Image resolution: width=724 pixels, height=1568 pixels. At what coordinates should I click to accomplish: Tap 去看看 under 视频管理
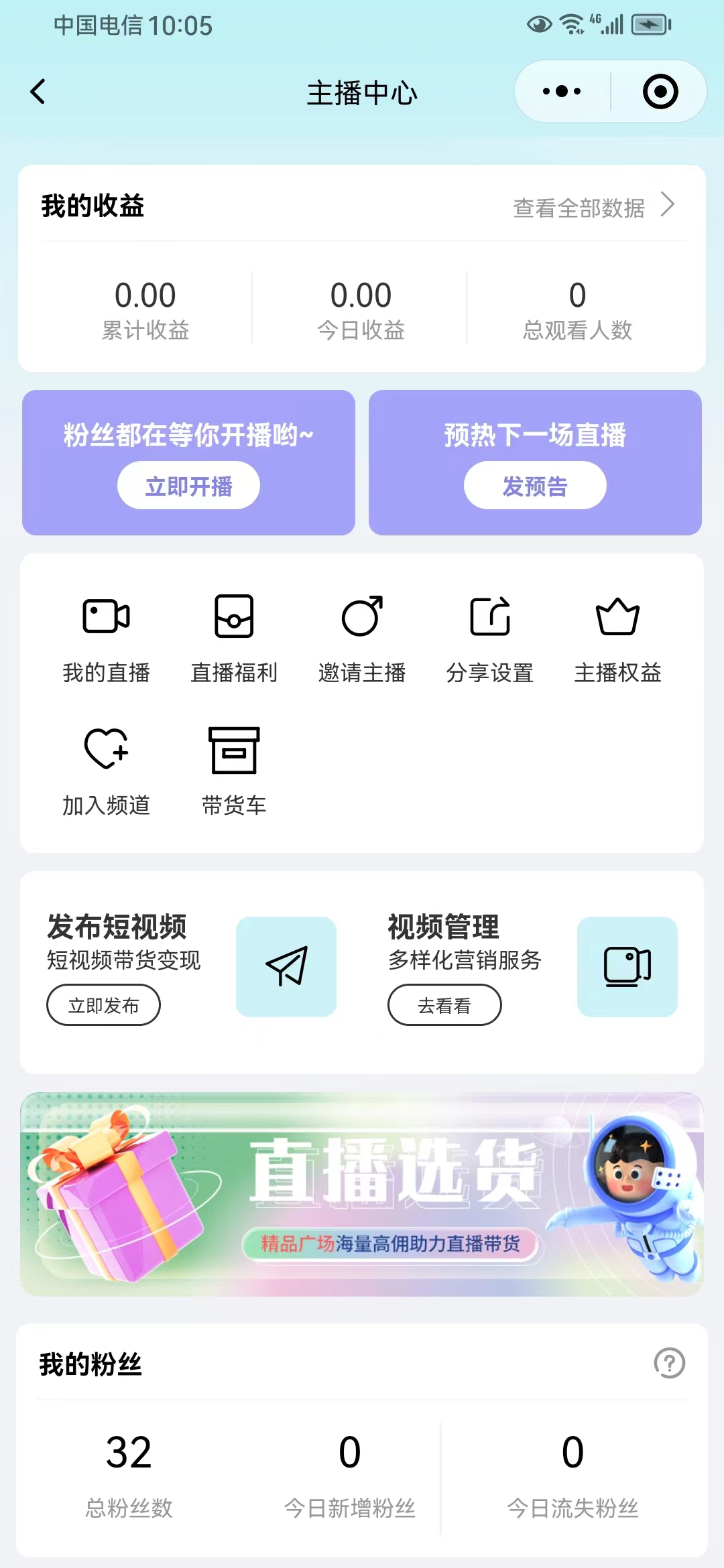pyautogui.click(x=444, y=1004)
